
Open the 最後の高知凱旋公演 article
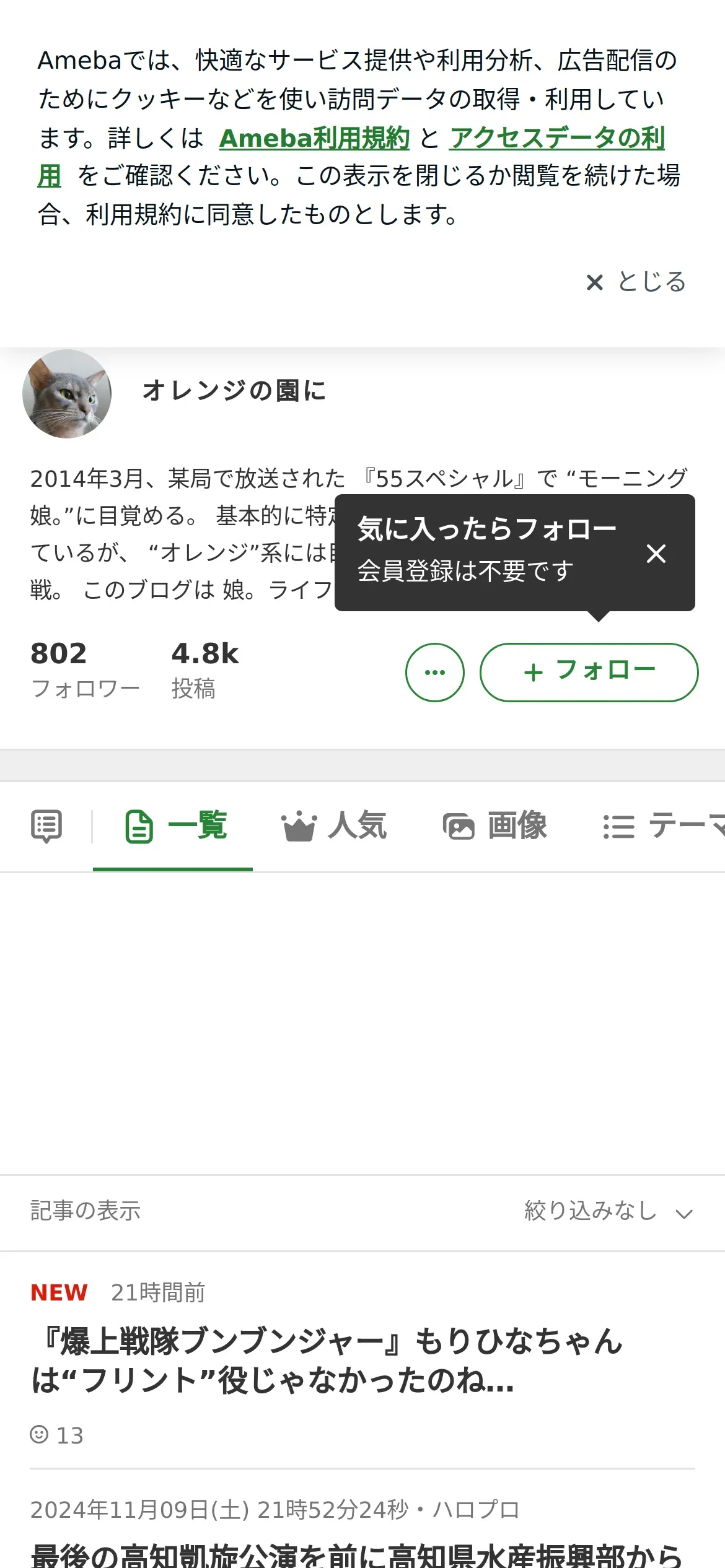click(x=356, y=1554)
